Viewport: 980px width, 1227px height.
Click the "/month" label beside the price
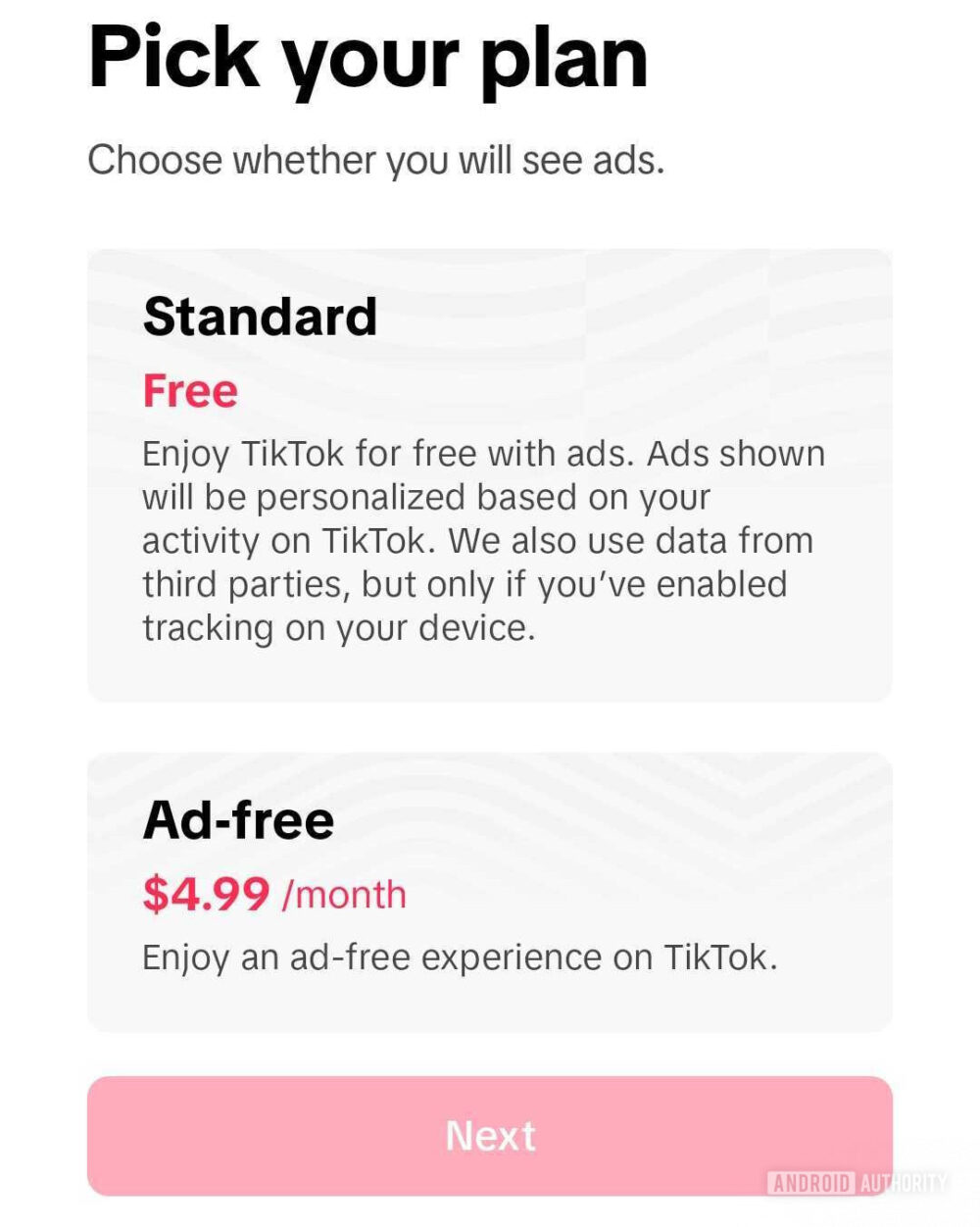pyautogui.click(x=343, y=895)
